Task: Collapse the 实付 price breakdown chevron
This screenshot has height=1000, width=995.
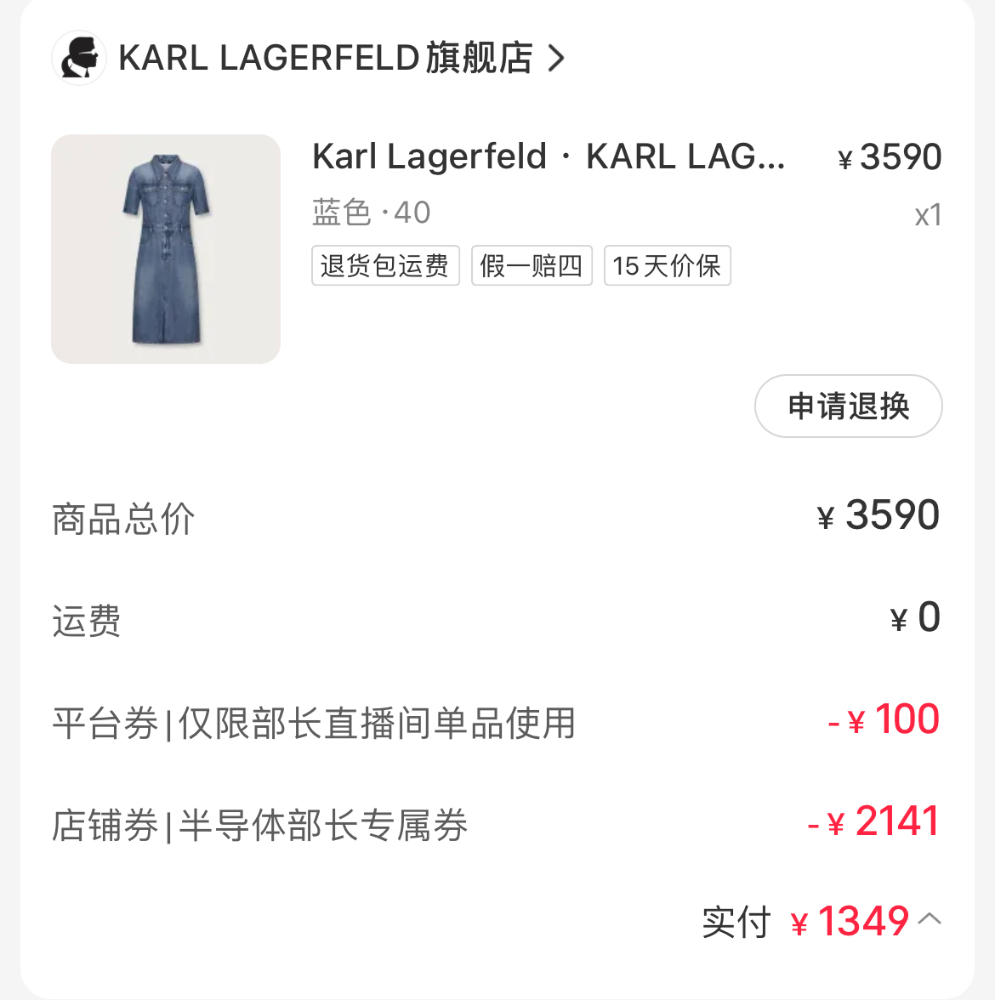Action: 929,918
